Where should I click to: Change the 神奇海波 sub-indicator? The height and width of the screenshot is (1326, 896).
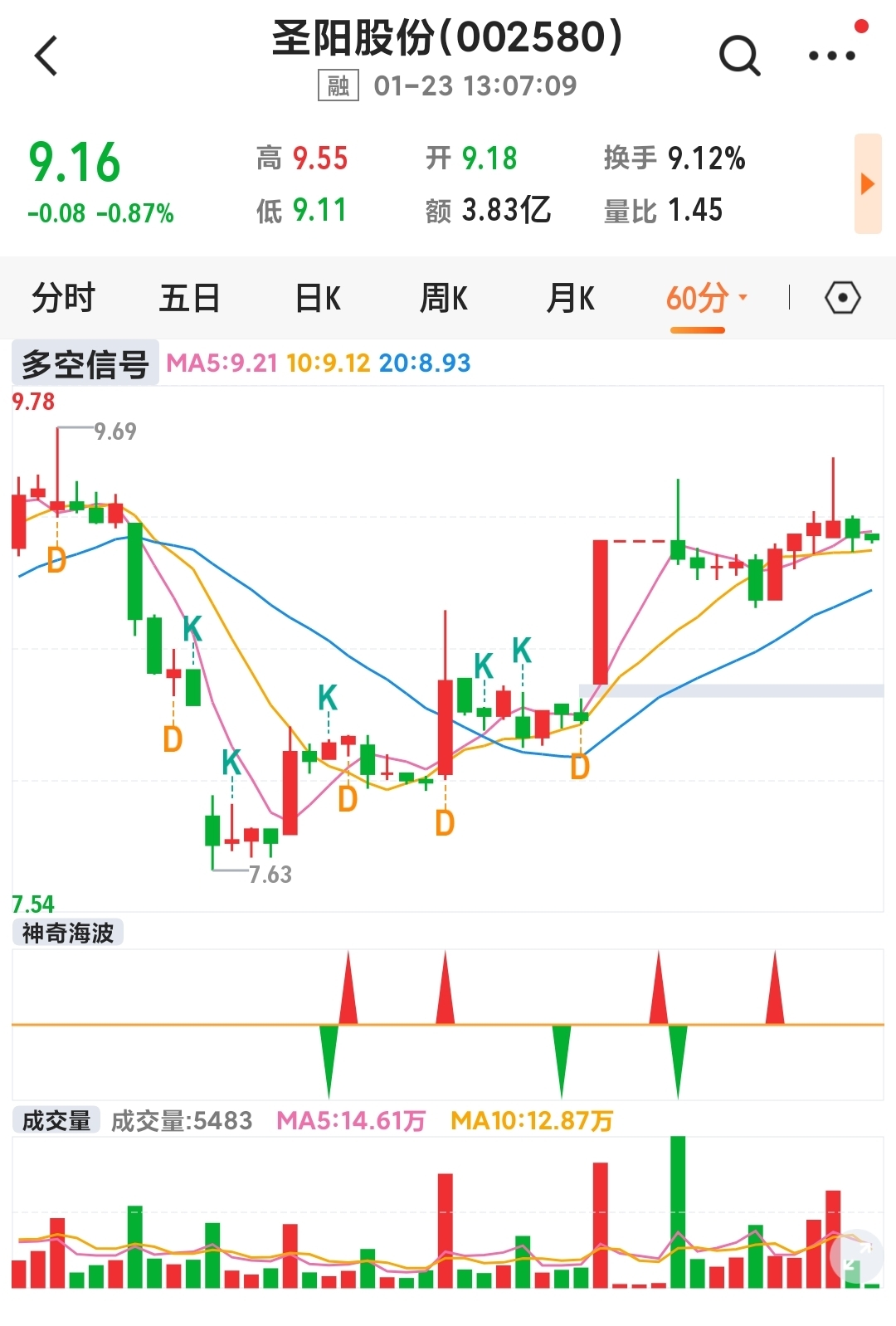68,933
